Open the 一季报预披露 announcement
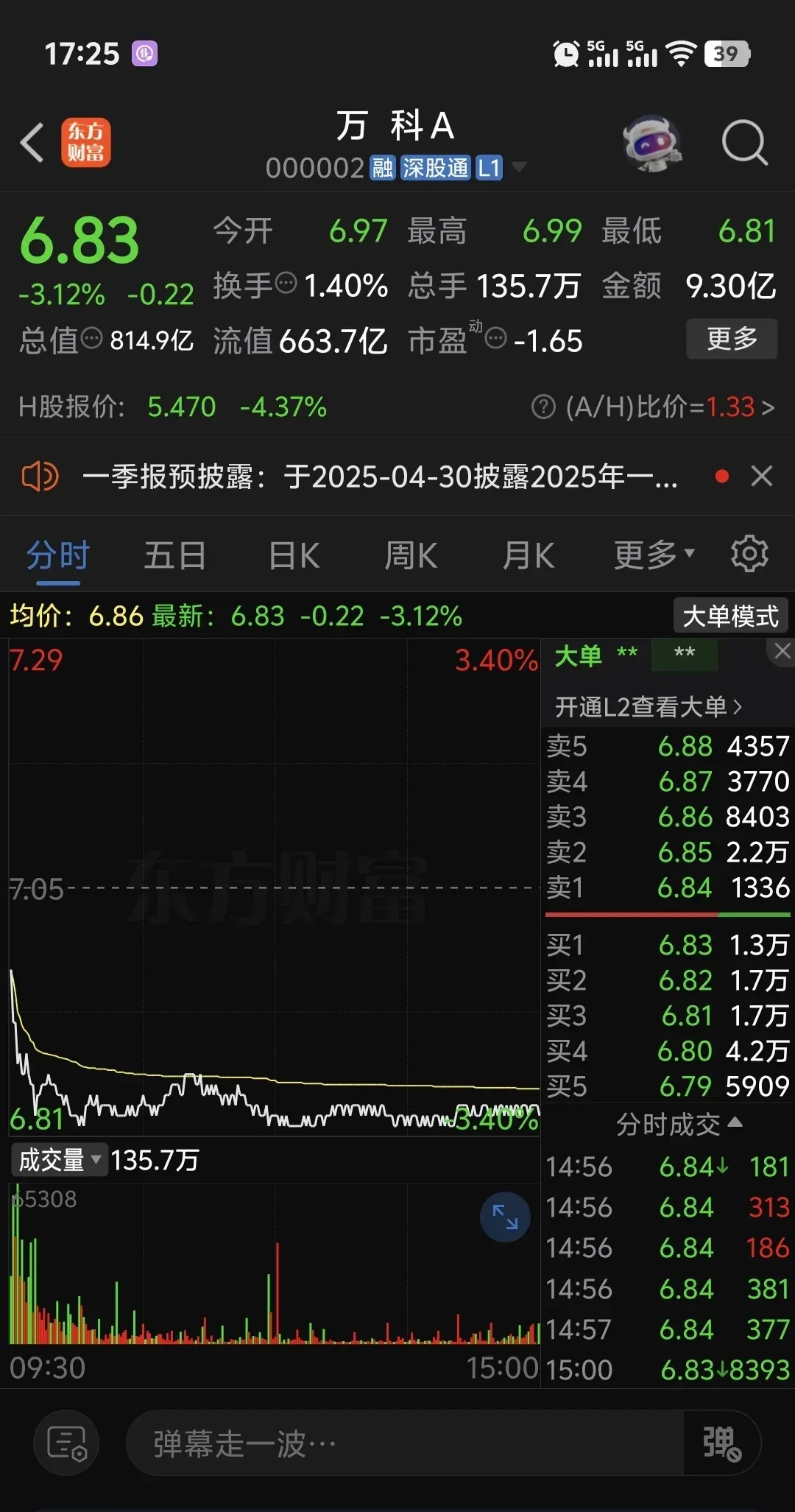 pyautogui.click(x=380, y=477)
